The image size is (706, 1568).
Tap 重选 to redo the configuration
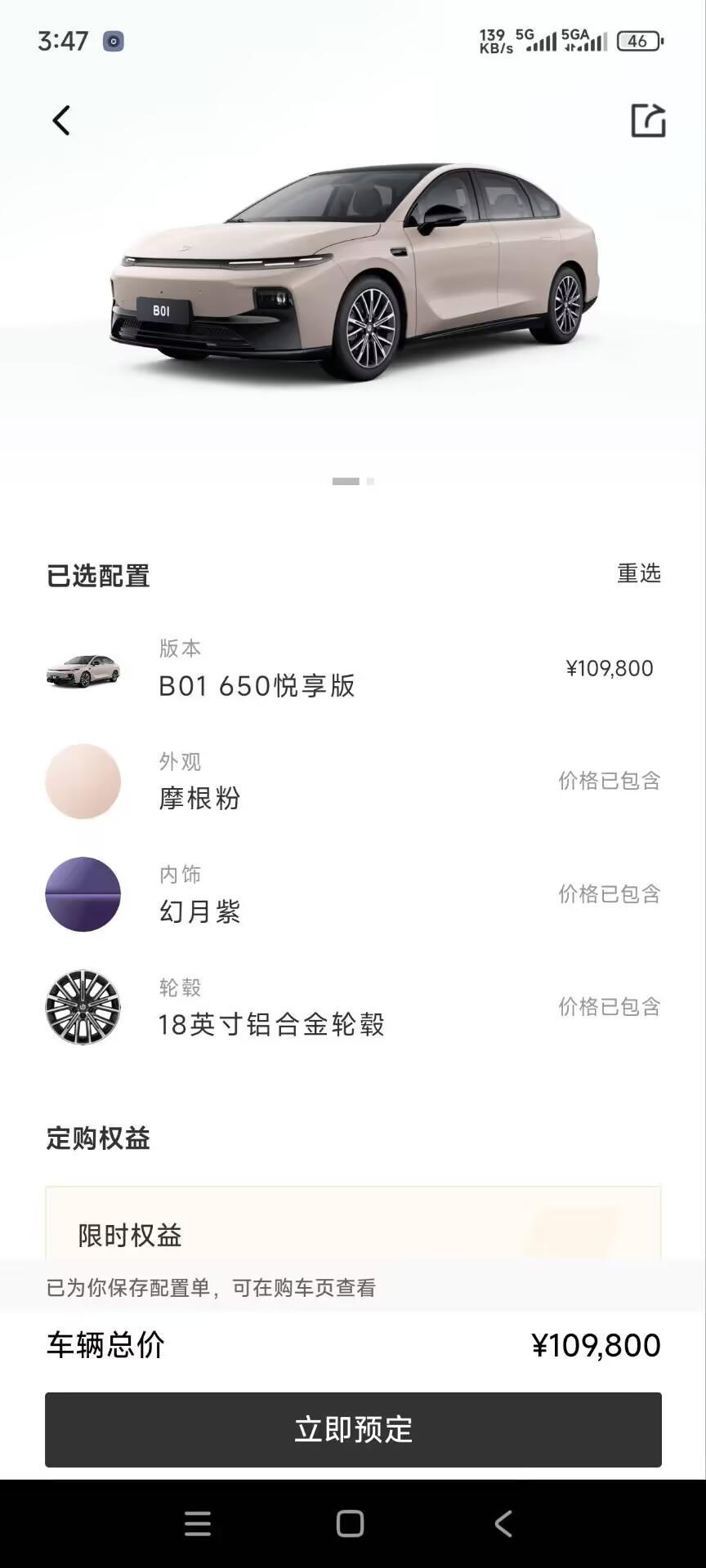click(641, 574)
